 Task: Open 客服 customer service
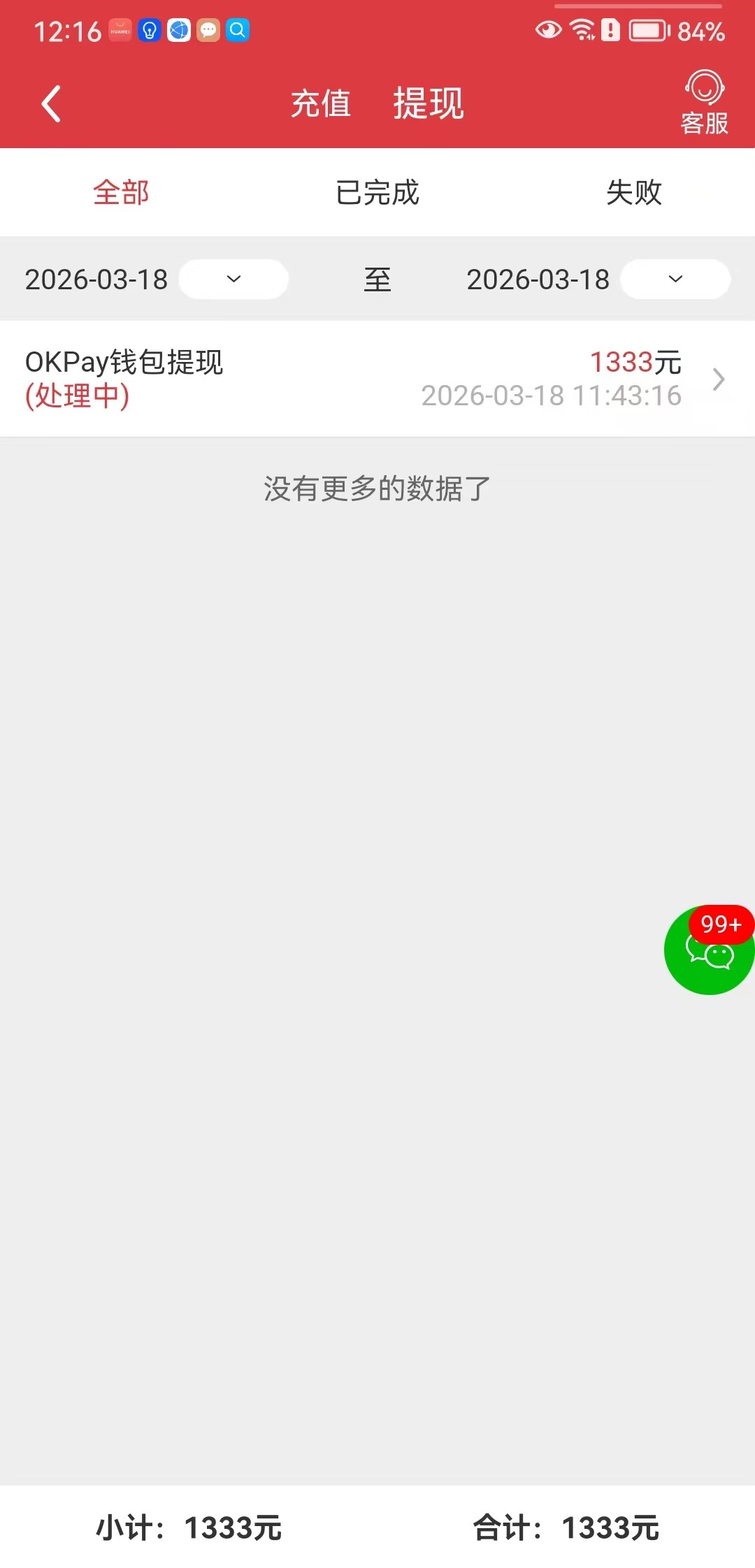[x=704, y=103]
